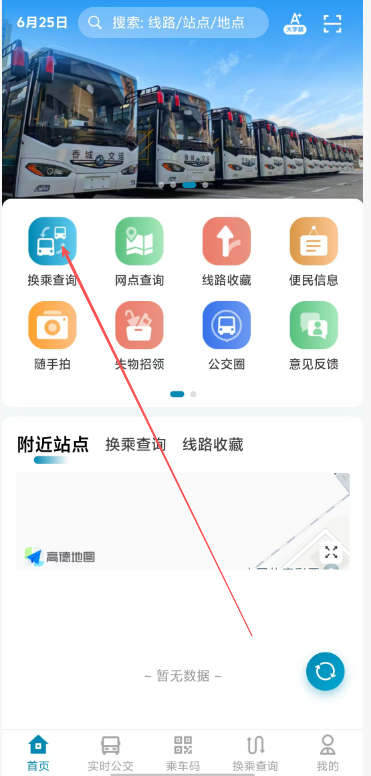This screenshot has width=371, height=776.
Task: Go to the 实时公交 bottom tab
Action: coord(110,753)
